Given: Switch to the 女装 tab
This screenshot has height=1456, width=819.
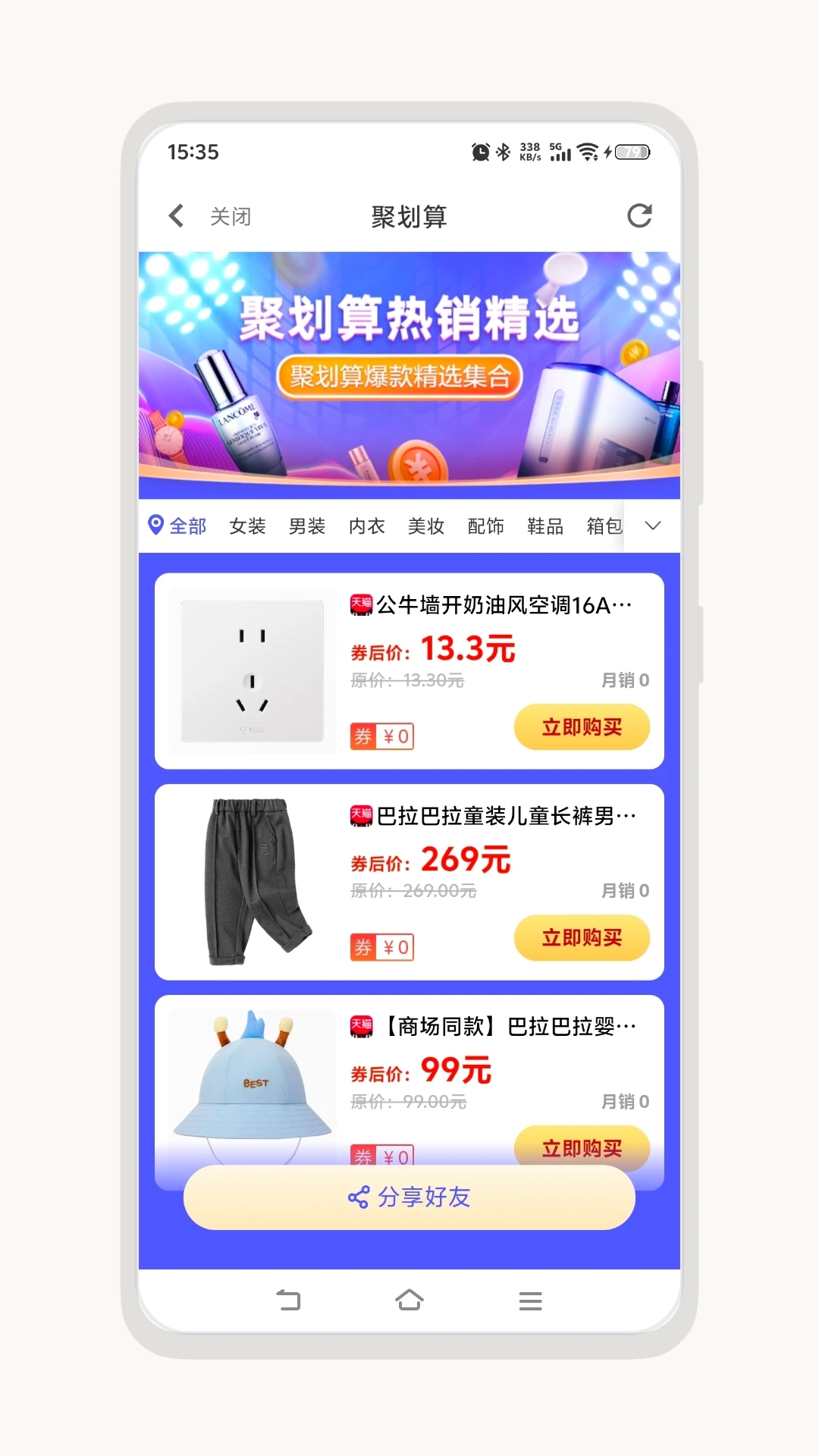Looking at the screenshot, I should [247, 526].
